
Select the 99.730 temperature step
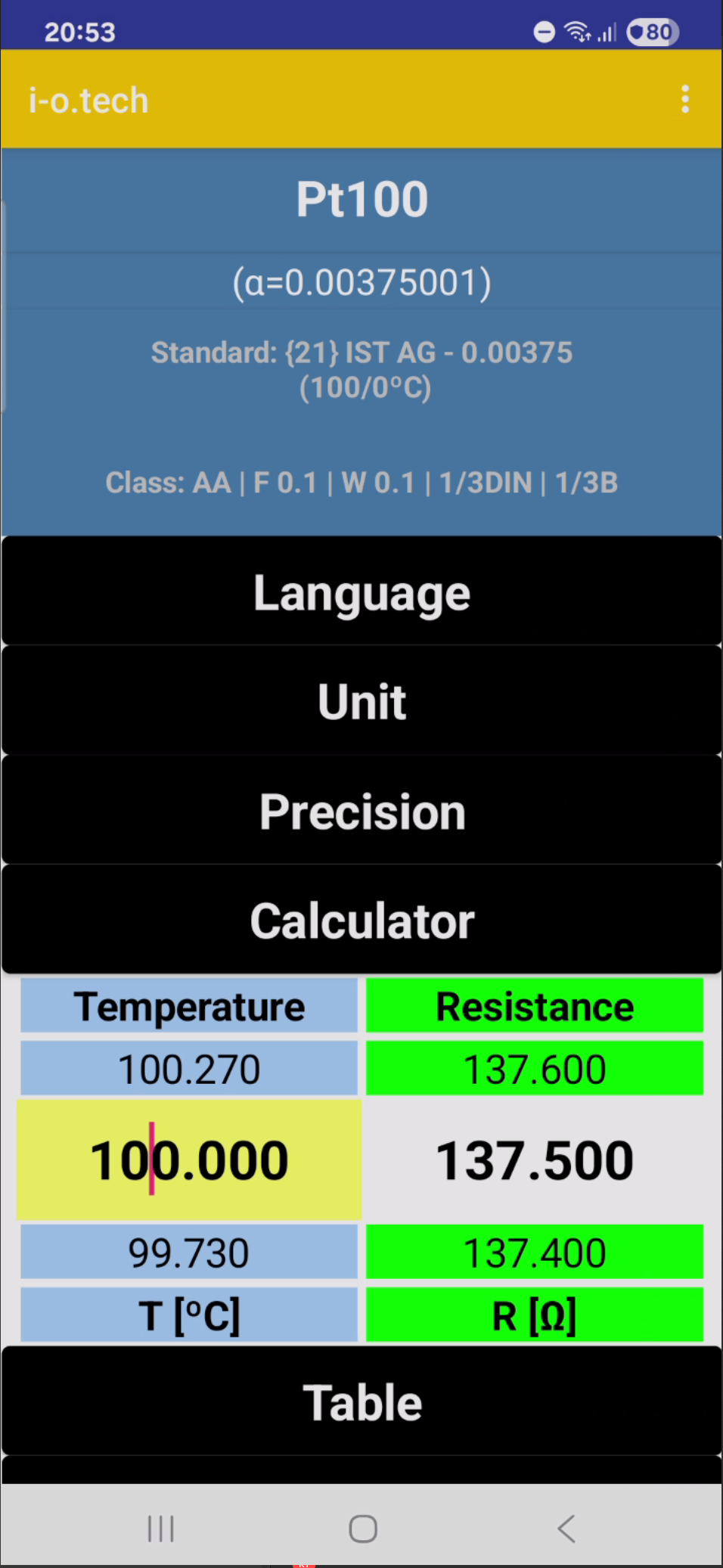click(x=189, y=1252)
